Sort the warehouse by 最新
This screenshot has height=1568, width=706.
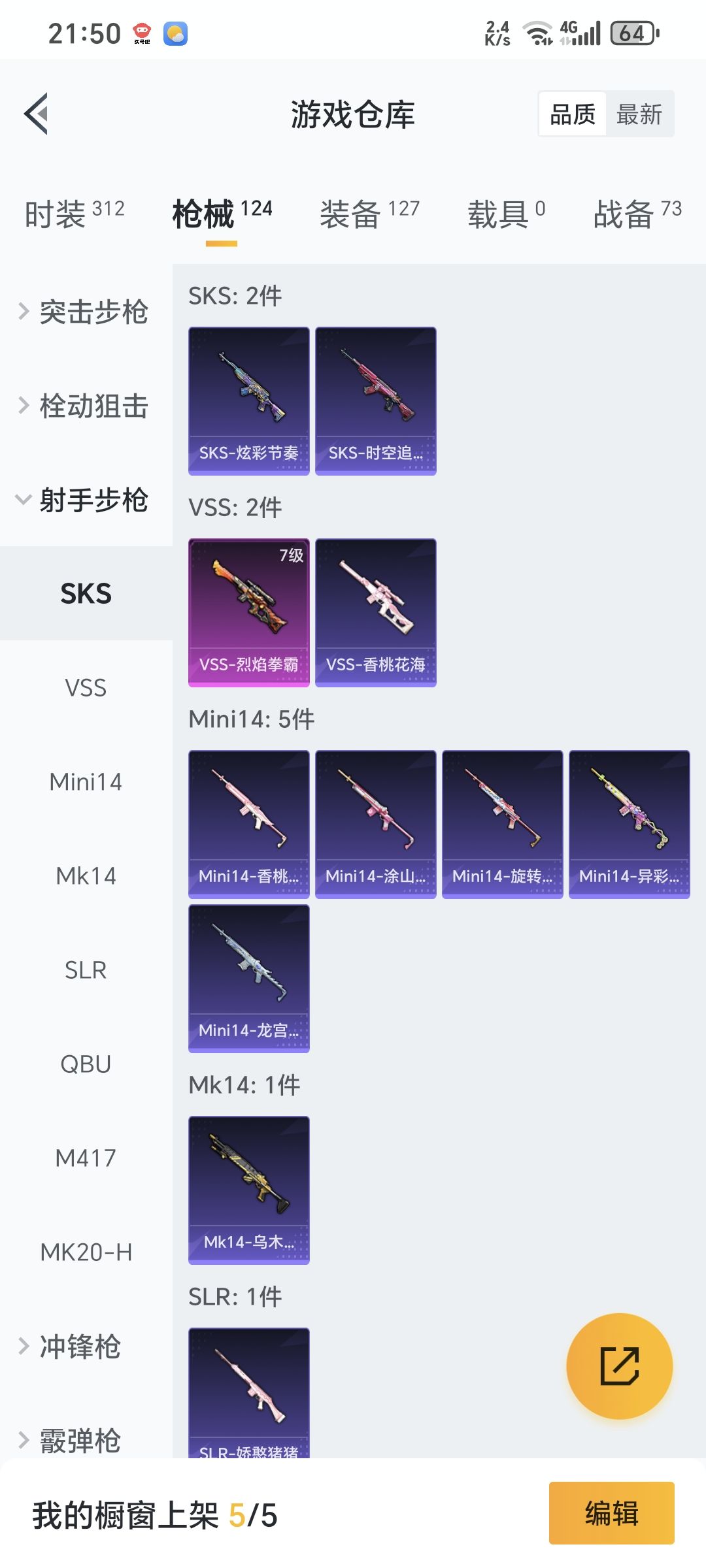coord(639,114)
